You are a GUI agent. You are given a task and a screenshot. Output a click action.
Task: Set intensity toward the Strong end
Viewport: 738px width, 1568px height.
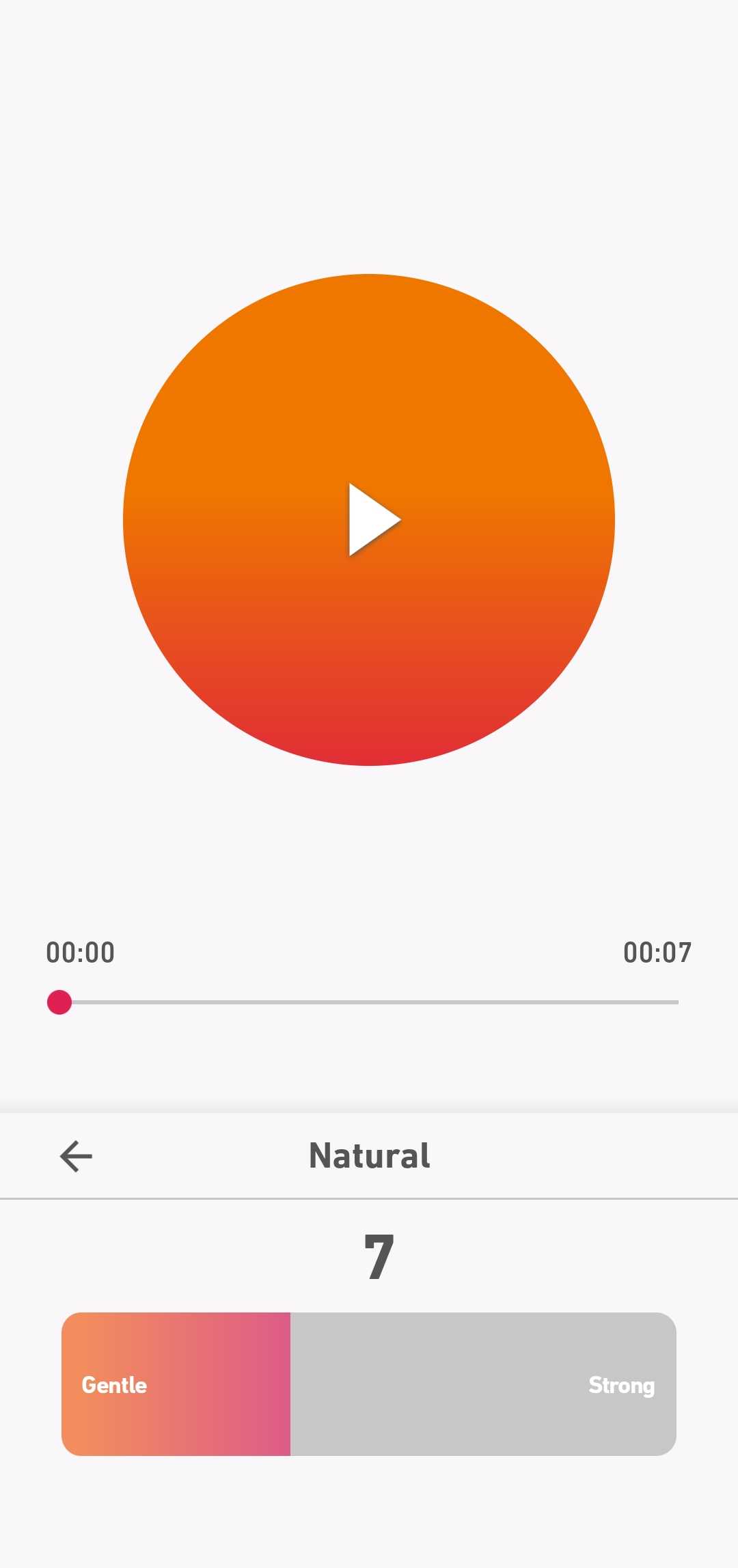pyautogui.click(x=620, y=1385)
